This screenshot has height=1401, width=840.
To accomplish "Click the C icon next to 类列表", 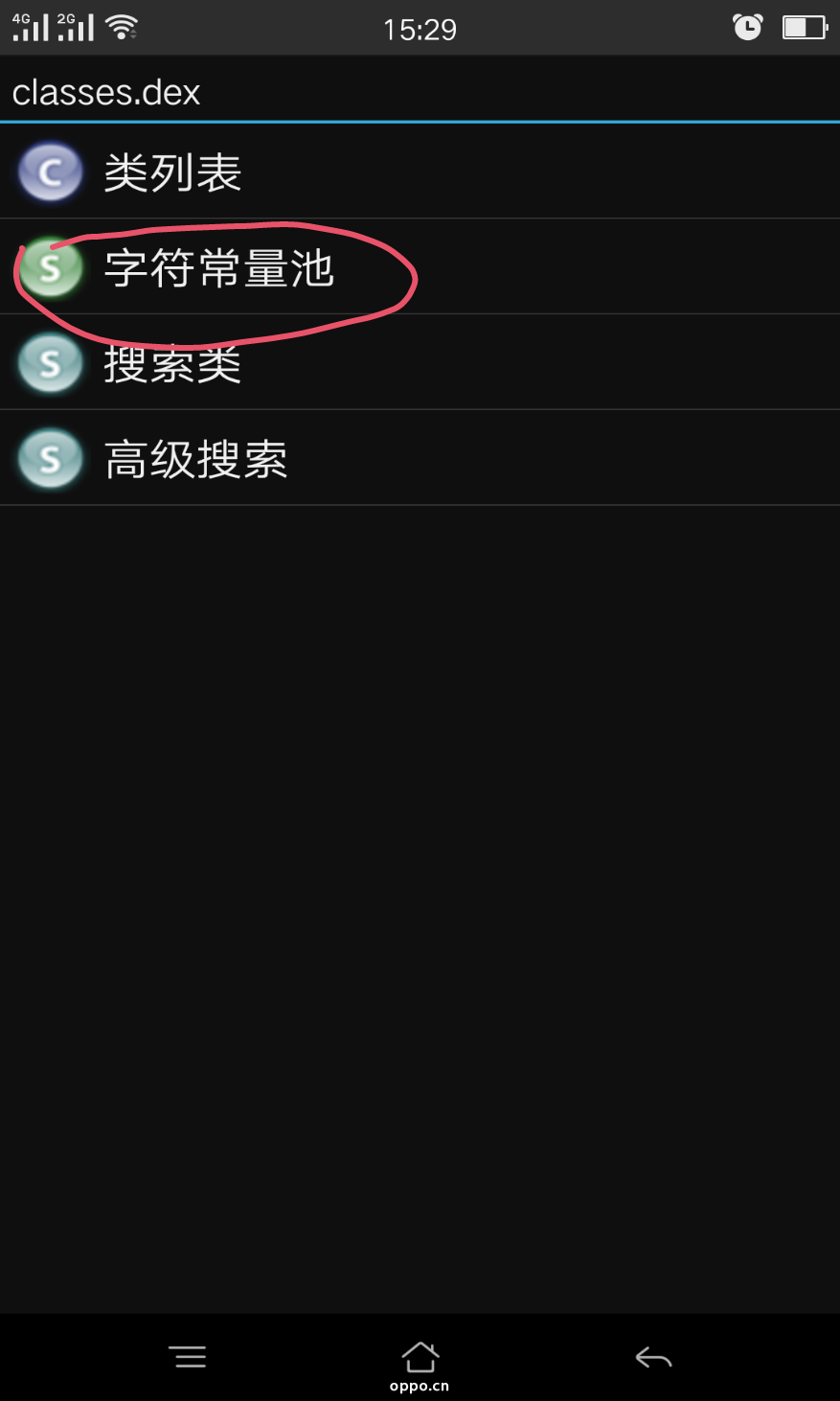I will [50, 172].
